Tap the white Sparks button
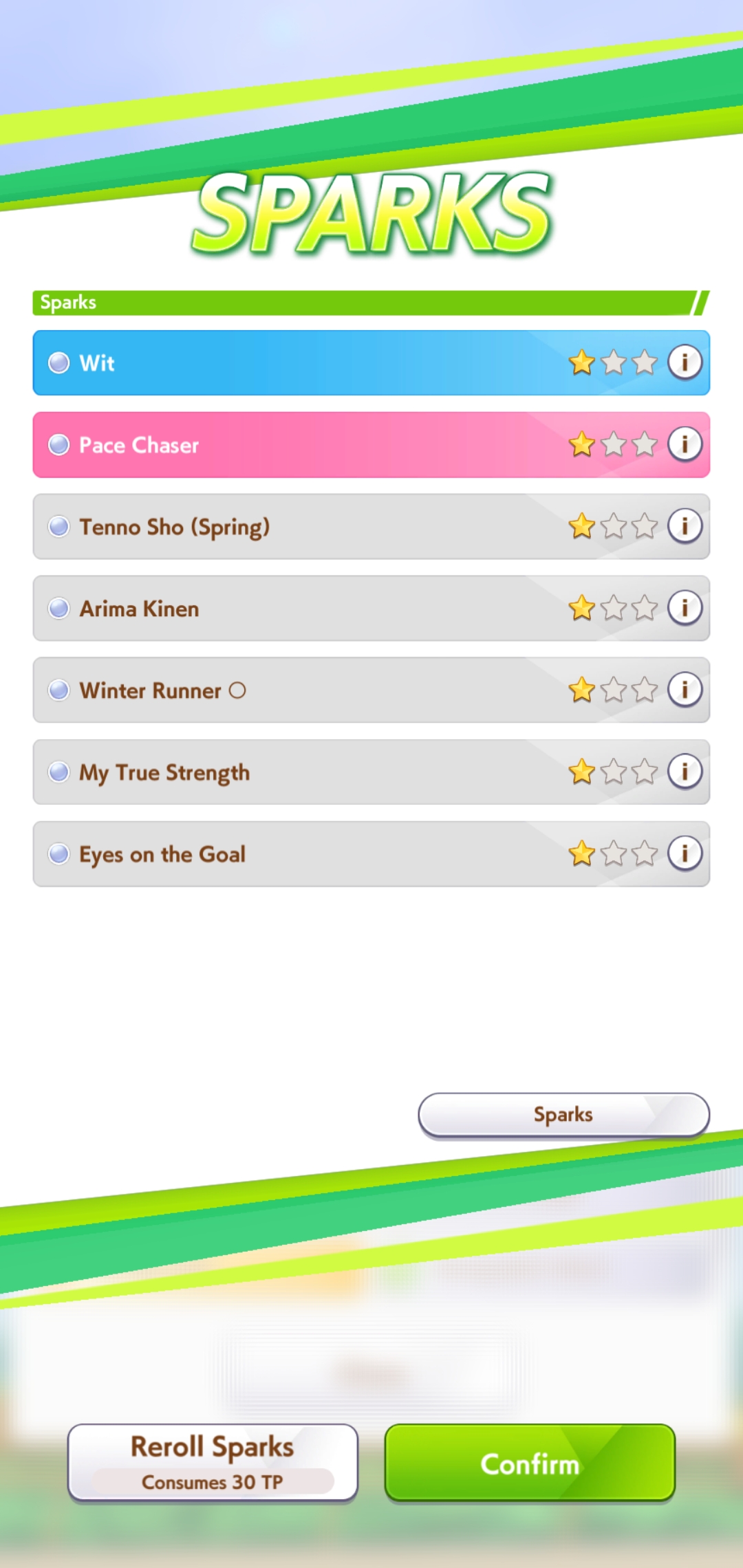 click(563, 1114)
